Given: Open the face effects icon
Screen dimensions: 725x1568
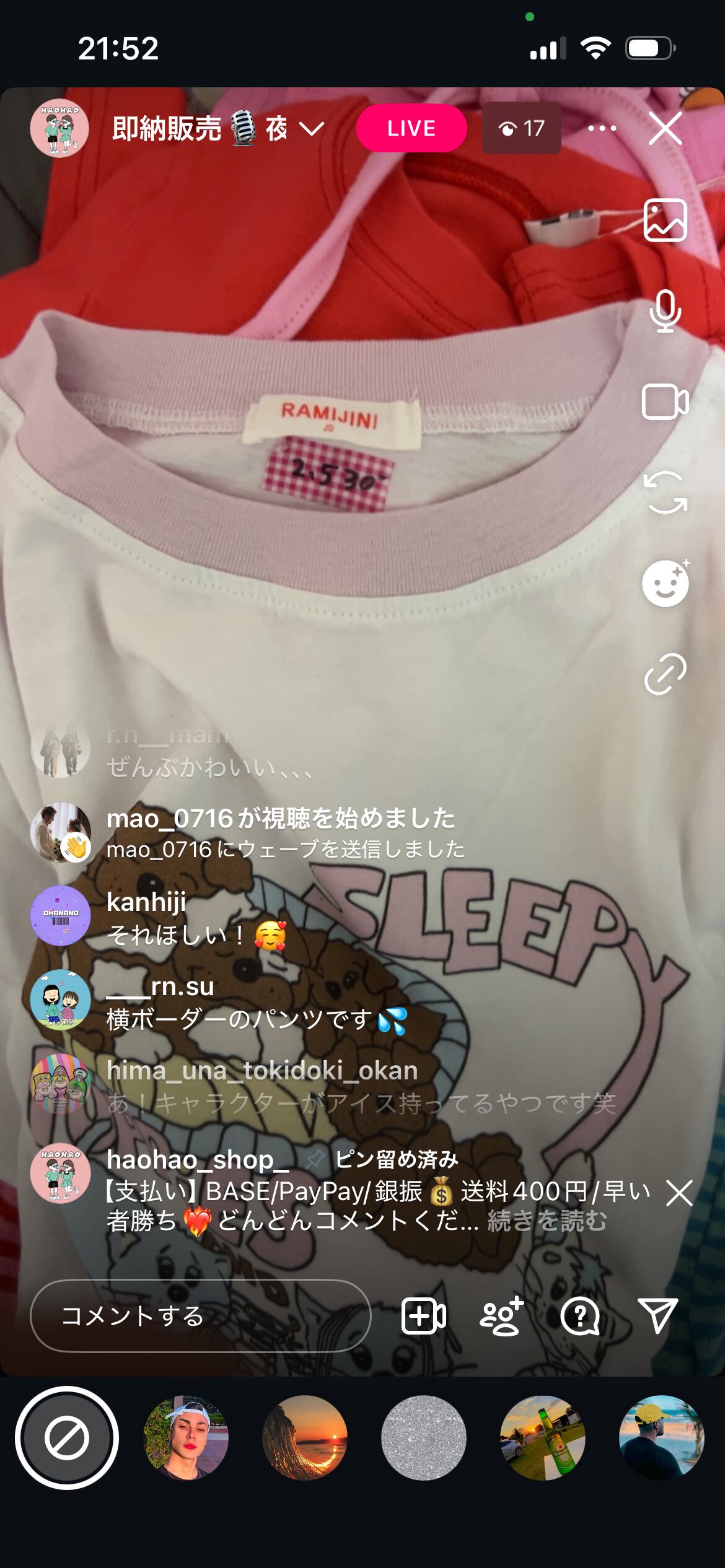Looking at the screenshot, I should (x=666, y=583).
